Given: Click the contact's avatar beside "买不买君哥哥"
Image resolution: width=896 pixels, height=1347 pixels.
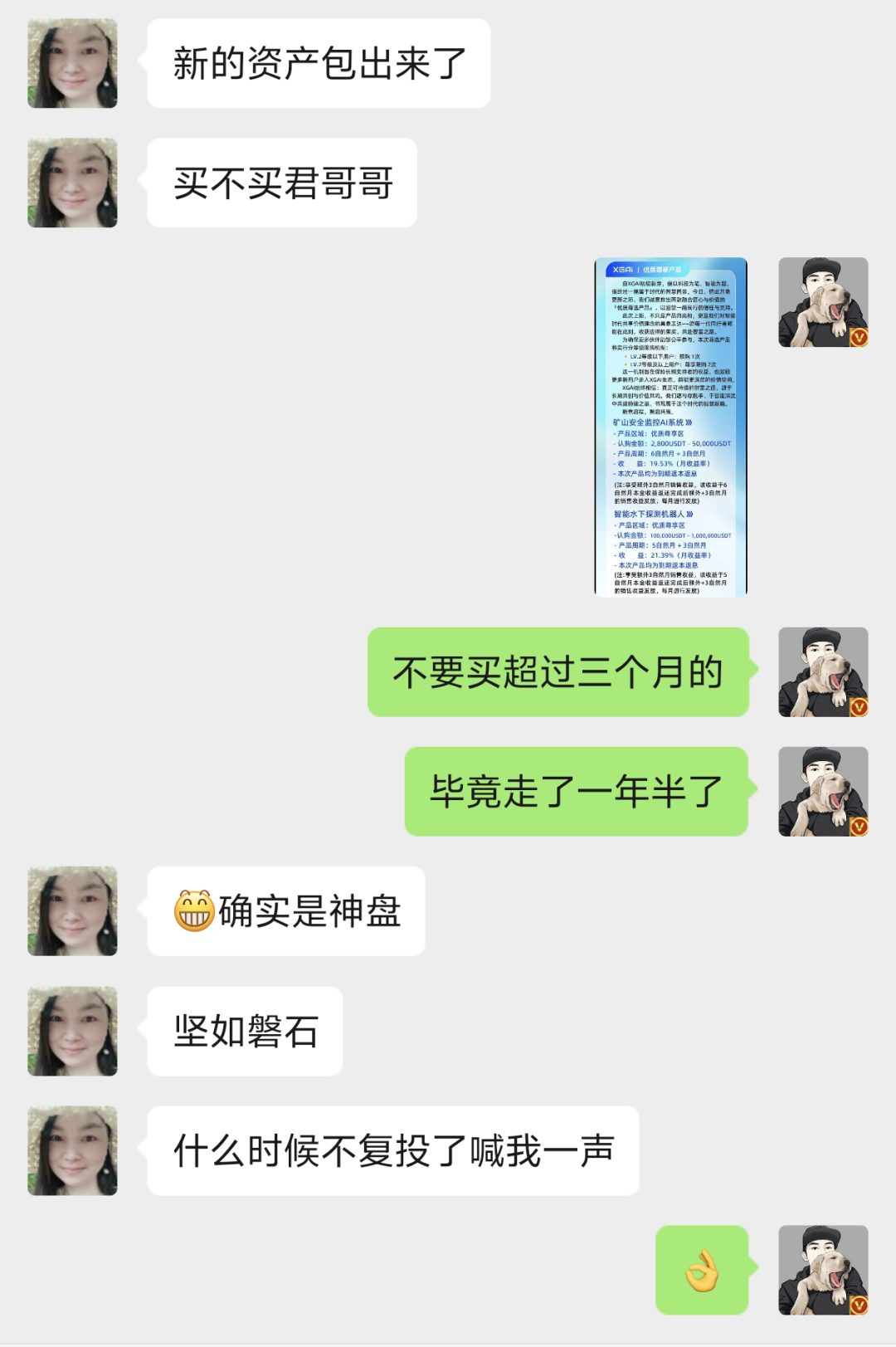Looking at the screenshot, I should [x=72, y=183].
